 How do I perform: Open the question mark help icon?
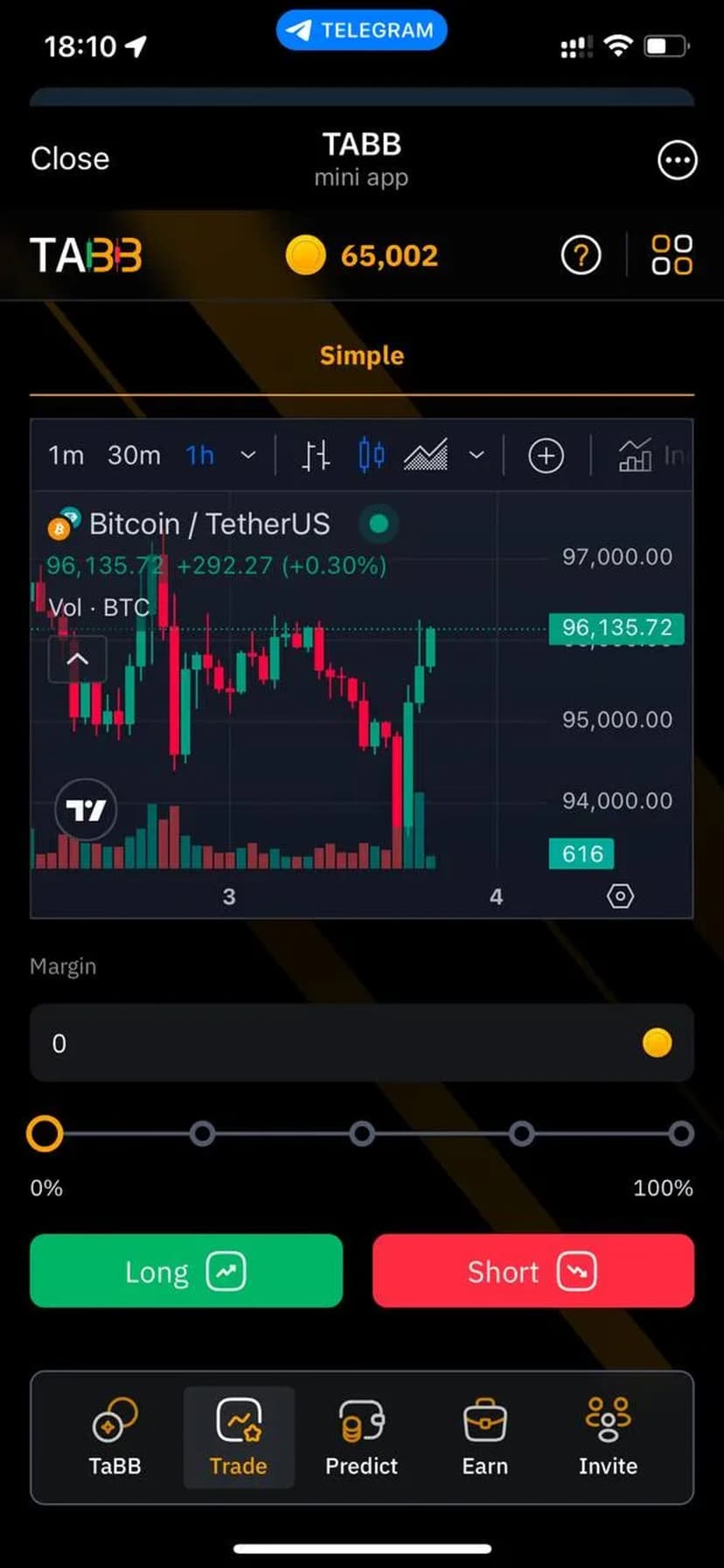[x=581, y=256]
